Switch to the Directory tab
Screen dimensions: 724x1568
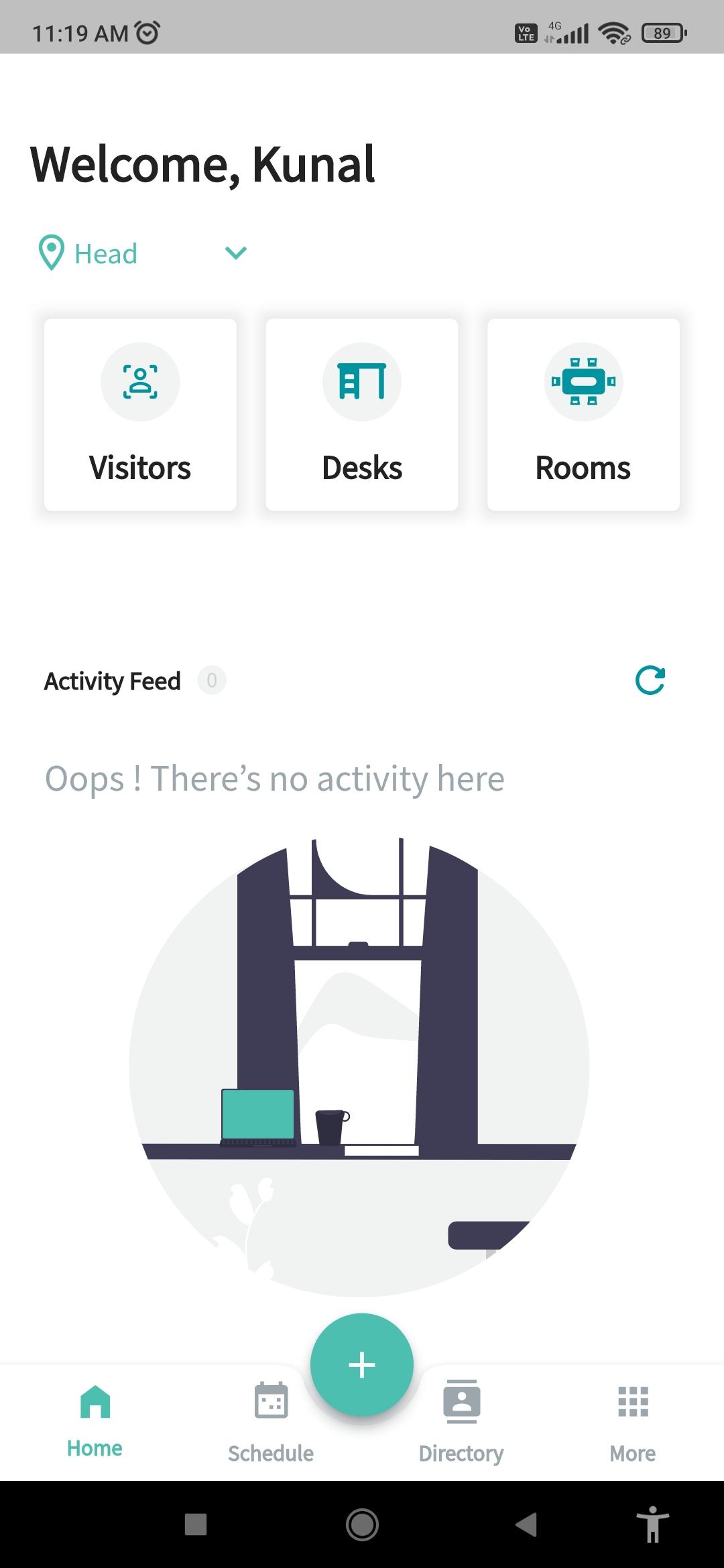click(x=461, y=1419)
